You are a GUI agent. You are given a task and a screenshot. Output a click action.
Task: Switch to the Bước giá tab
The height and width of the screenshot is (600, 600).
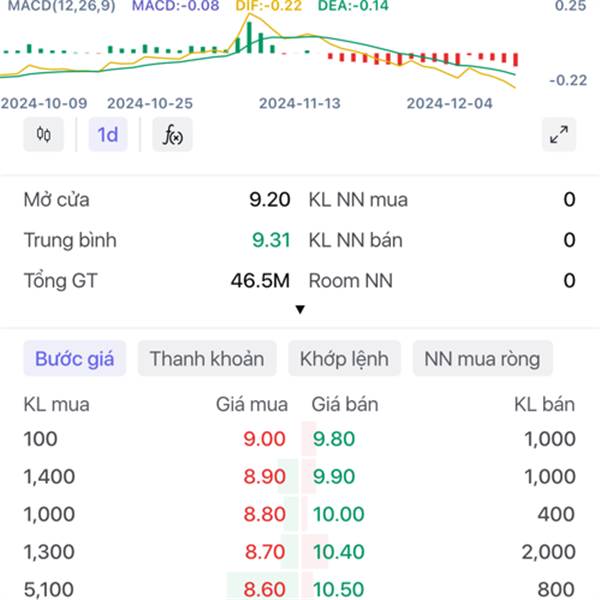click(75, 359)
